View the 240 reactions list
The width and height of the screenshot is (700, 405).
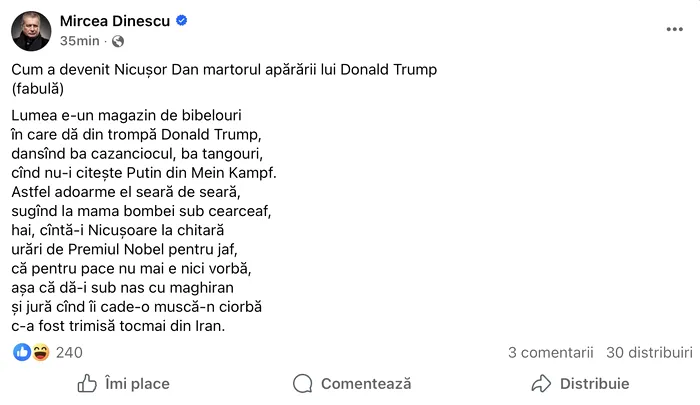[69, 352]
